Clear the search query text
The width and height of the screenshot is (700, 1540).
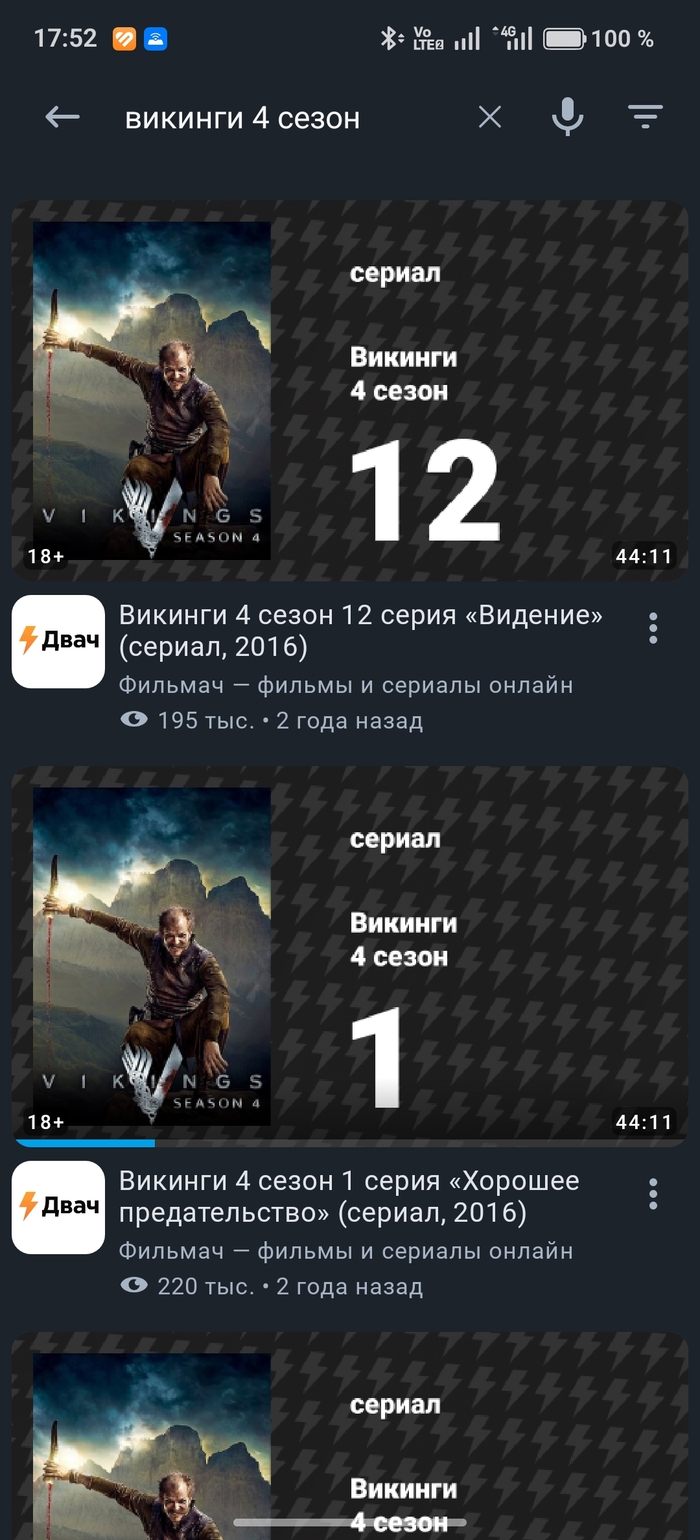click(489, 118)
